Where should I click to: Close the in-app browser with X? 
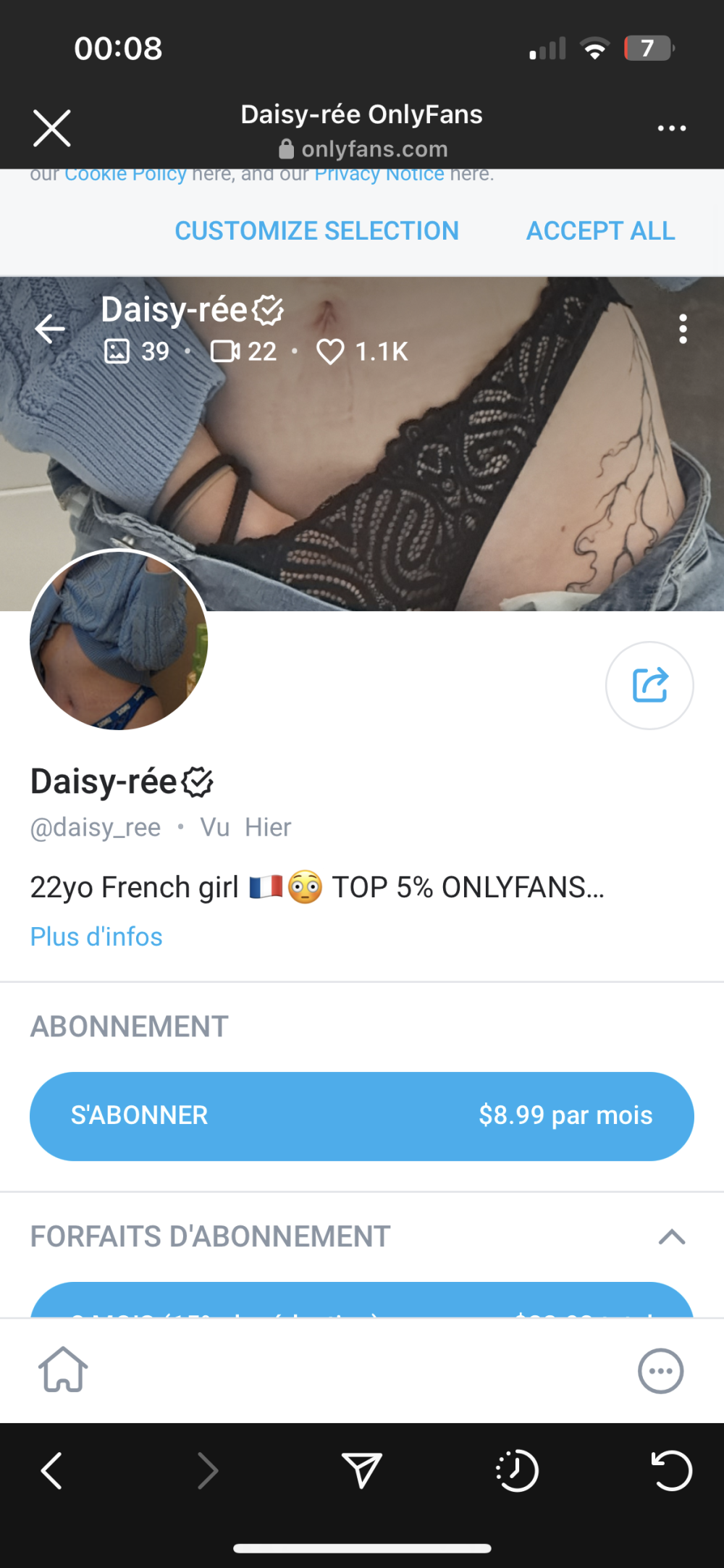[52, 129]
